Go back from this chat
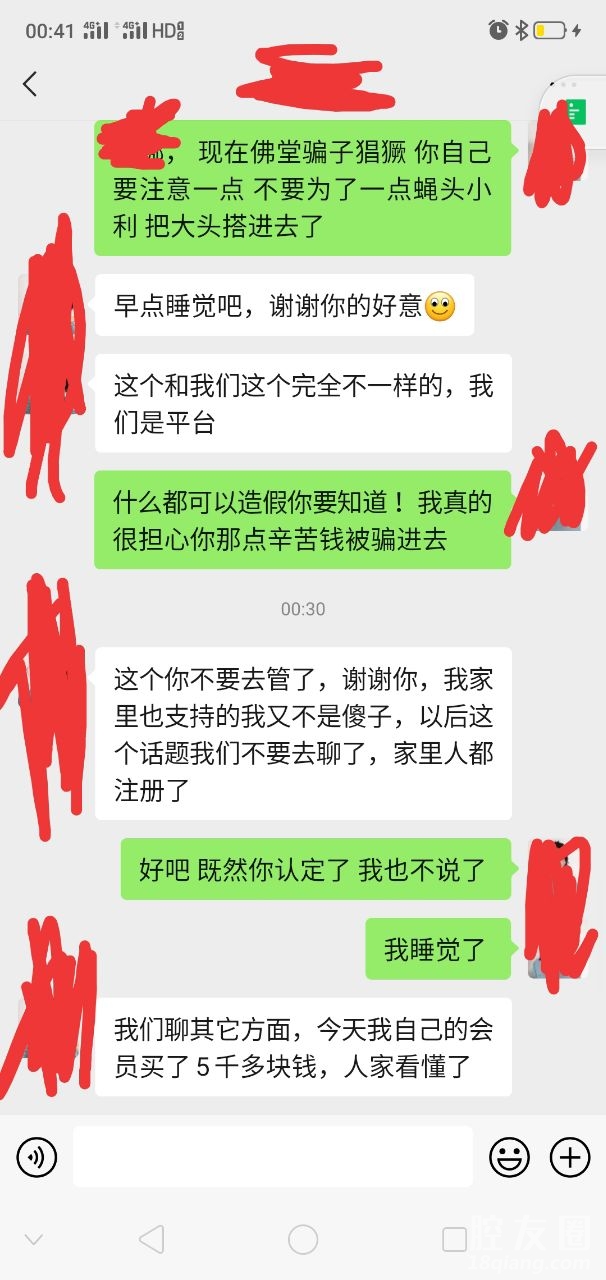 30,84
